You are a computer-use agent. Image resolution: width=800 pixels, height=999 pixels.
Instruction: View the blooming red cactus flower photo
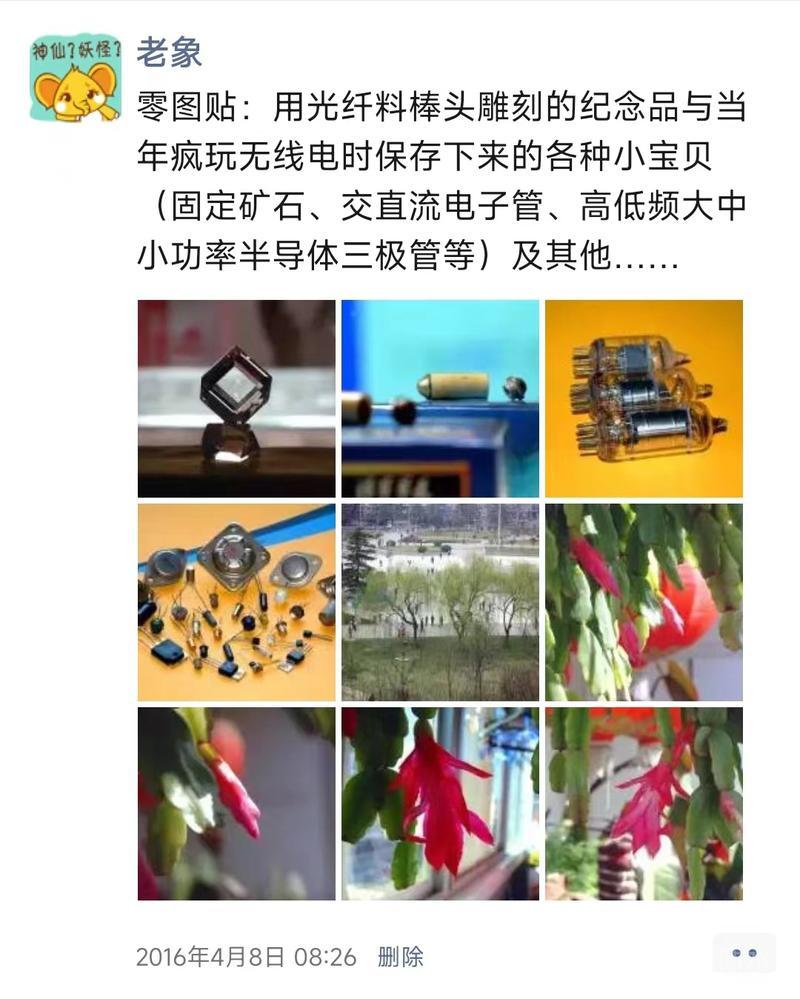click(440, 804)
